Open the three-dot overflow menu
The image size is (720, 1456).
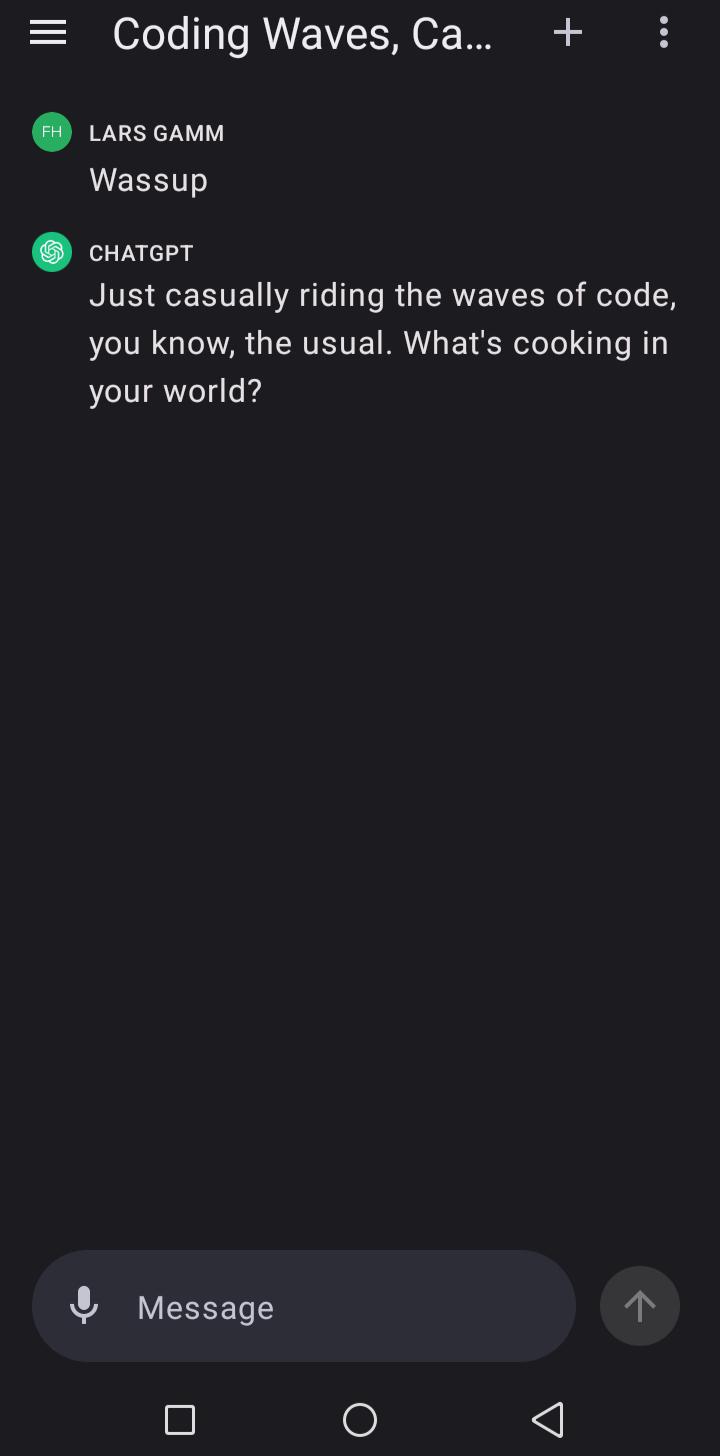pos(664,33)
